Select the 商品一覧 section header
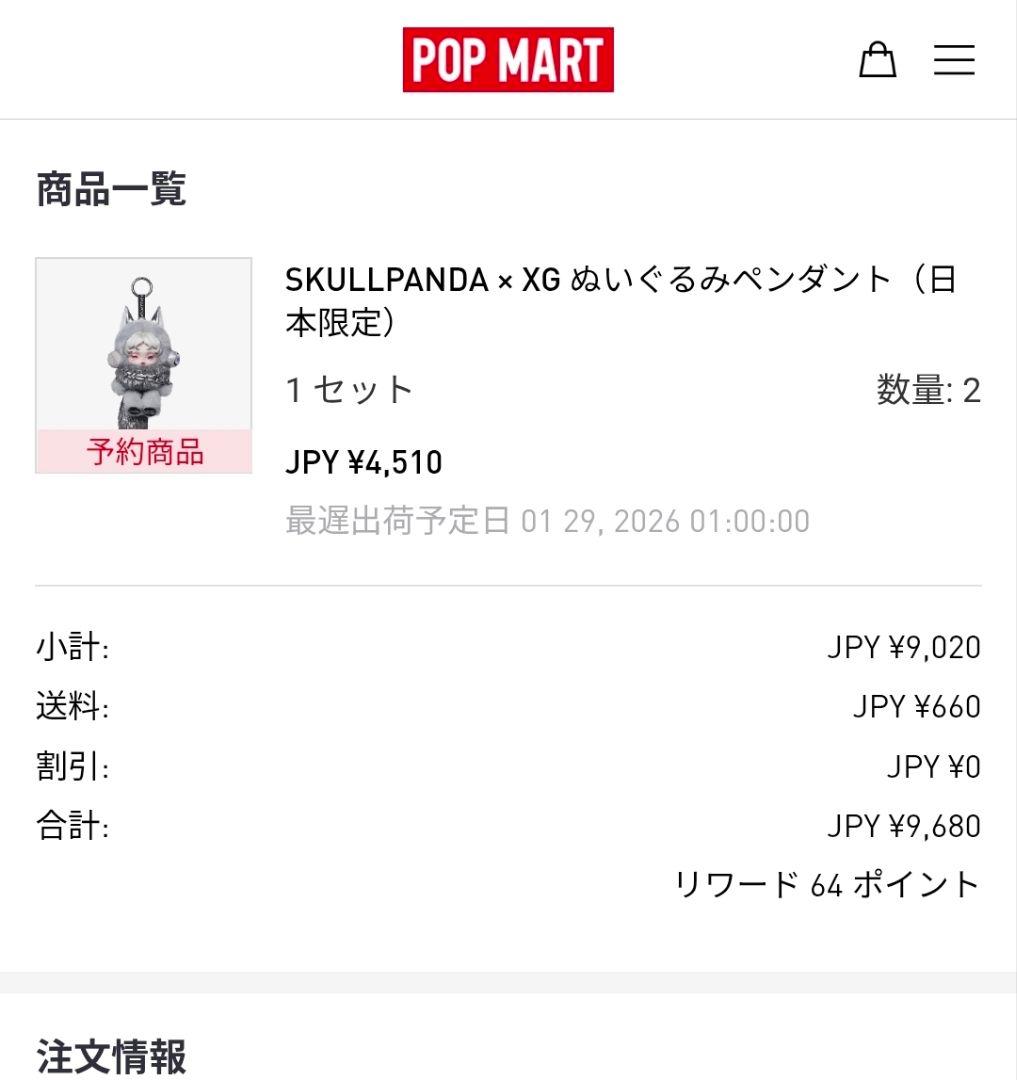Screen dimensions: 1017x1080 point(110,190)
